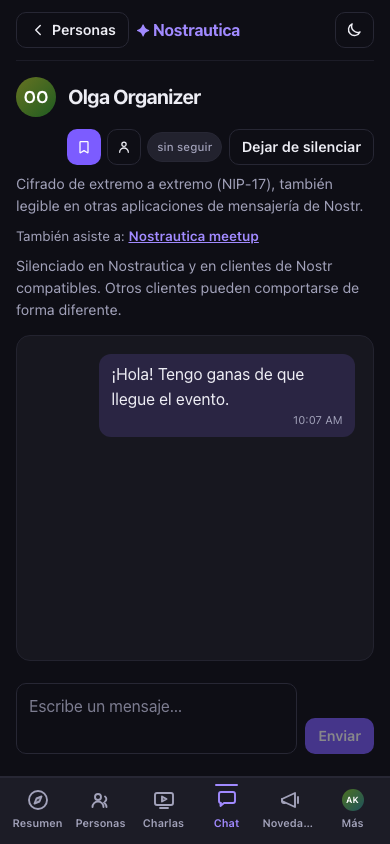Toggle the dark mode moon icon
Viewport: 390px width, 844px height.
[x=354, y=30]
